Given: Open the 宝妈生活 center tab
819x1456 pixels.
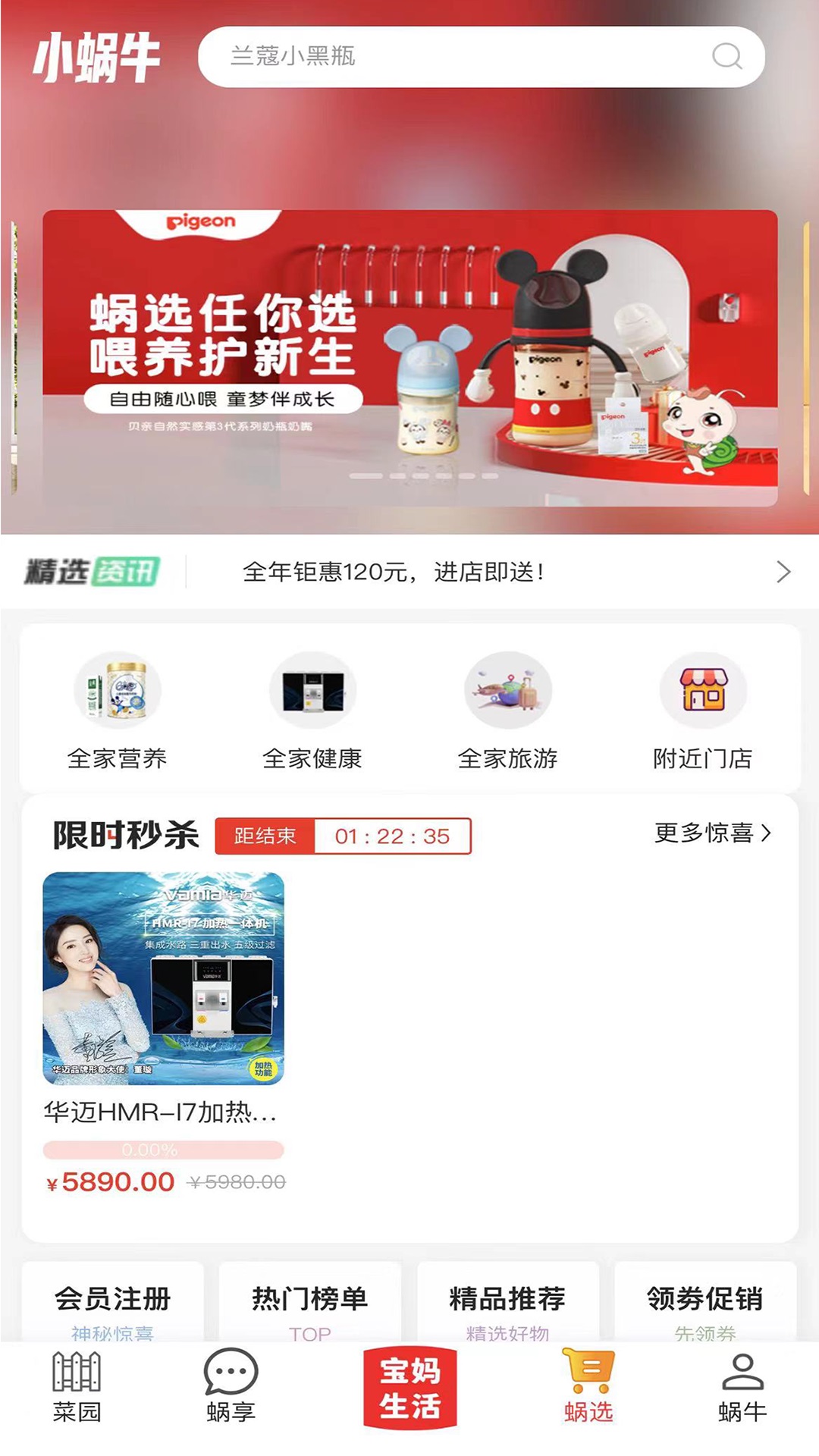Looking at the screenshot, I should point(409,1388).
